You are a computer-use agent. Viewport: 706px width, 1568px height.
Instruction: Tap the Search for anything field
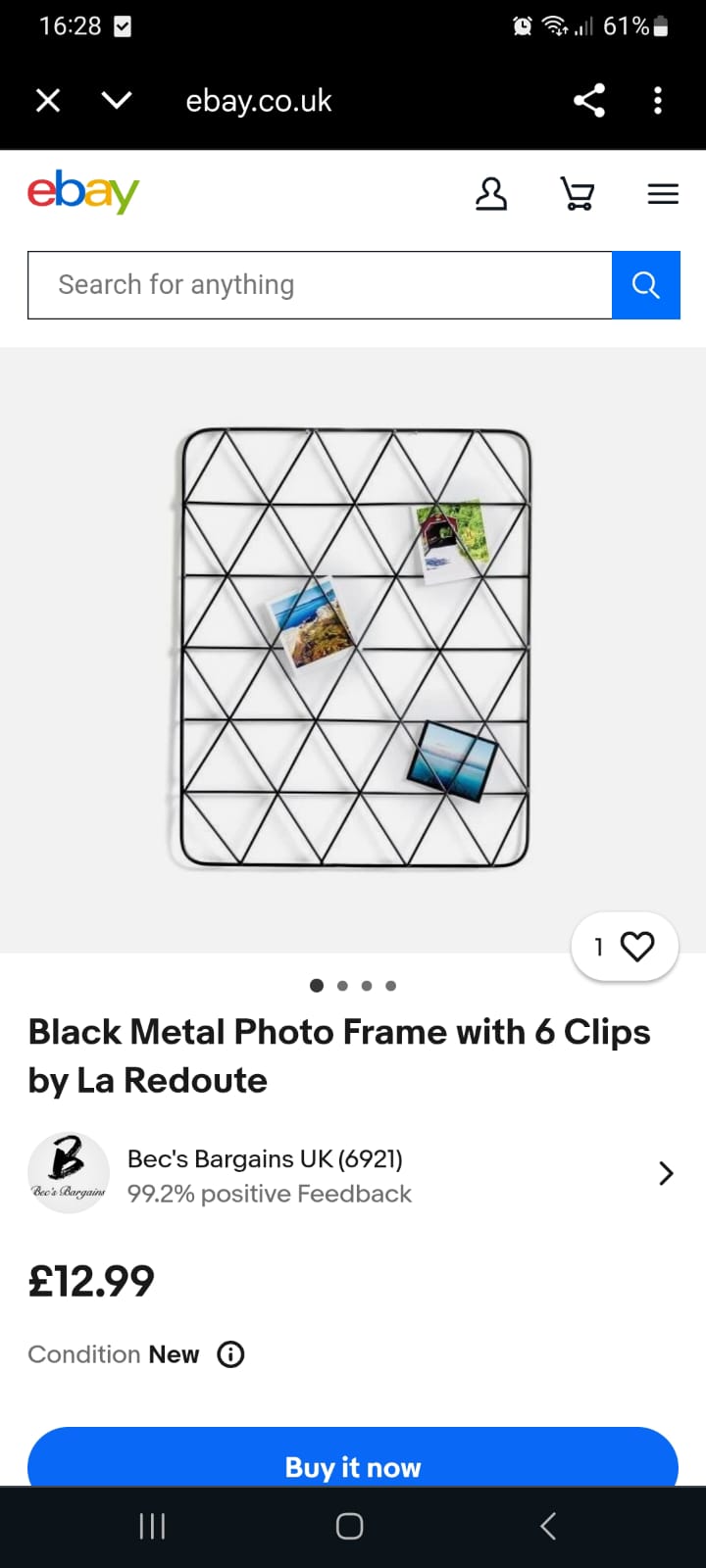click(320, 285)
